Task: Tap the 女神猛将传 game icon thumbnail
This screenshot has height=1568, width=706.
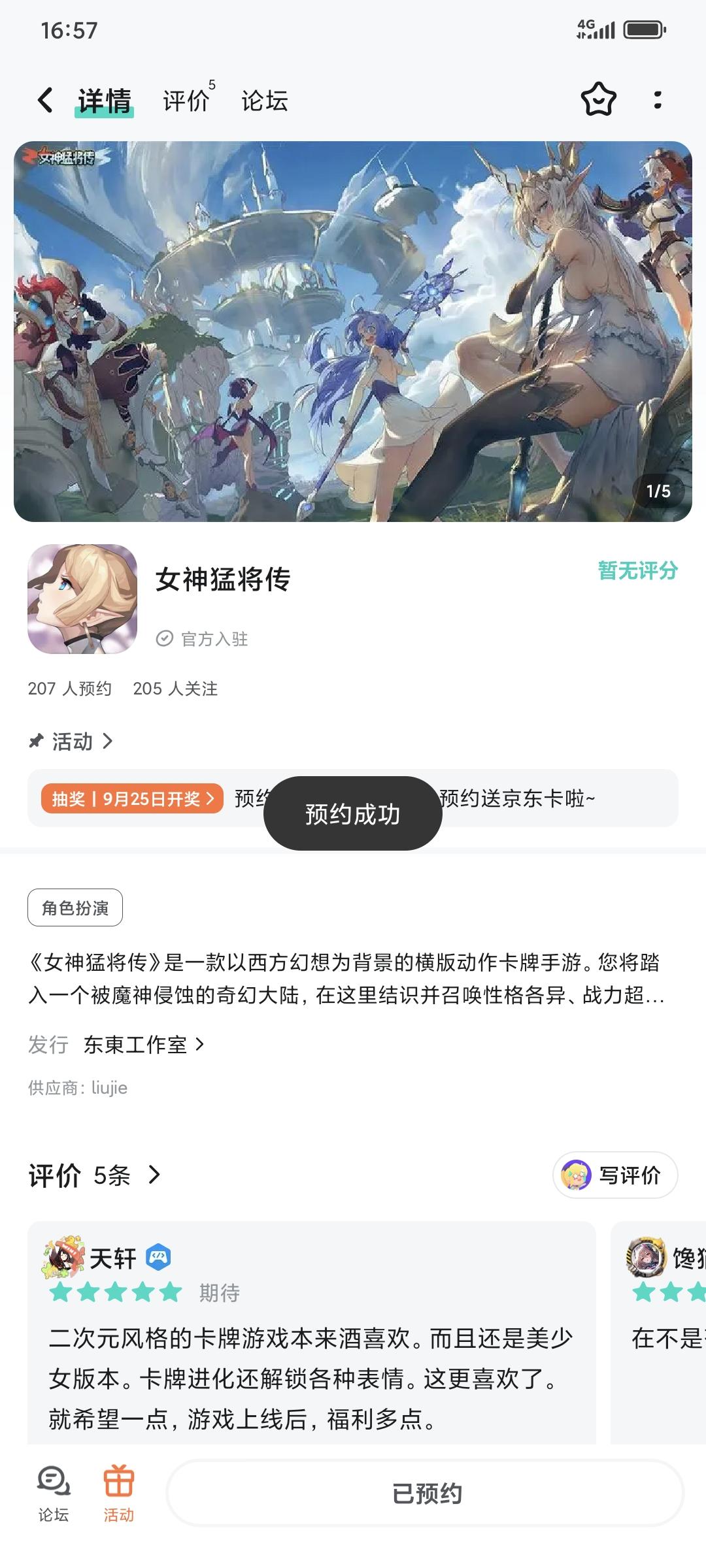Action: point(82,601)
